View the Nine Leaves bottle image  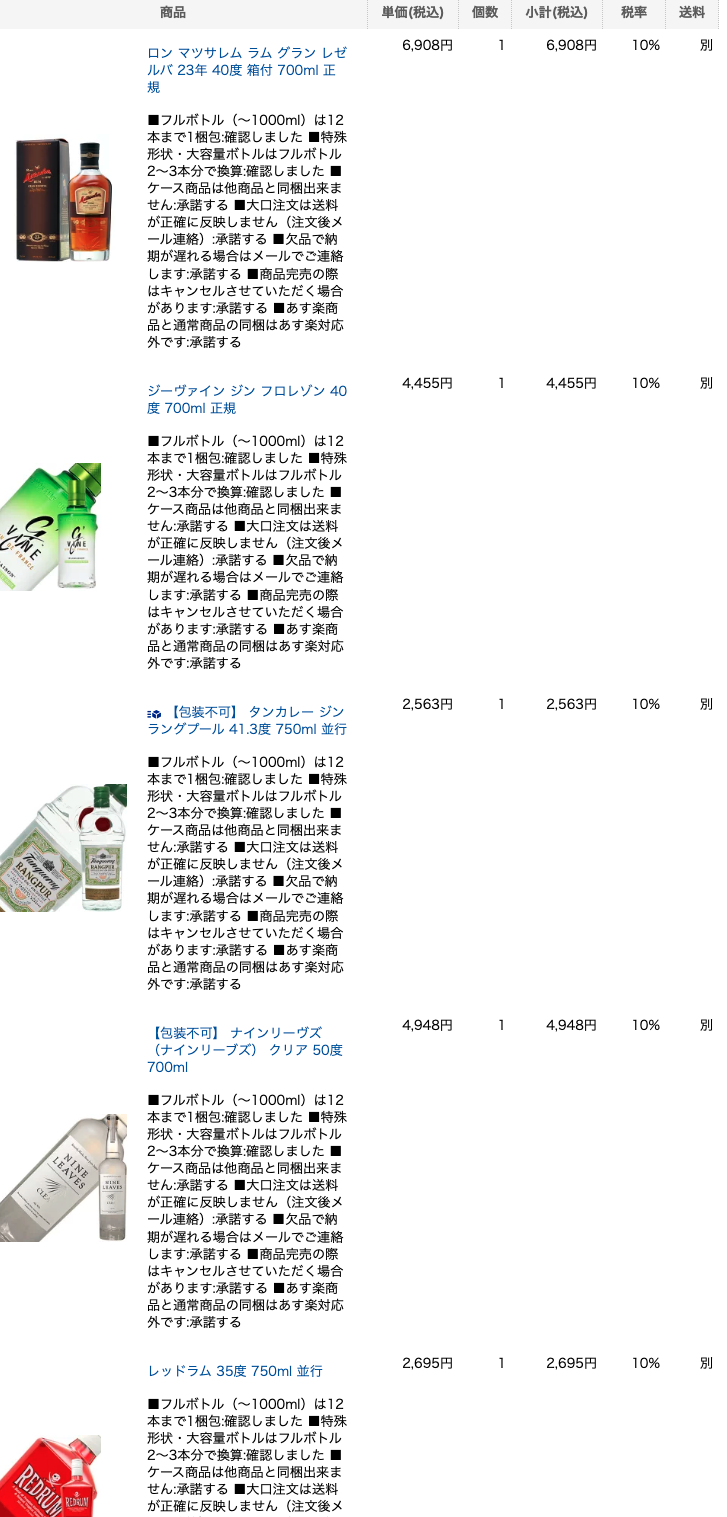tap(63, 1177)
